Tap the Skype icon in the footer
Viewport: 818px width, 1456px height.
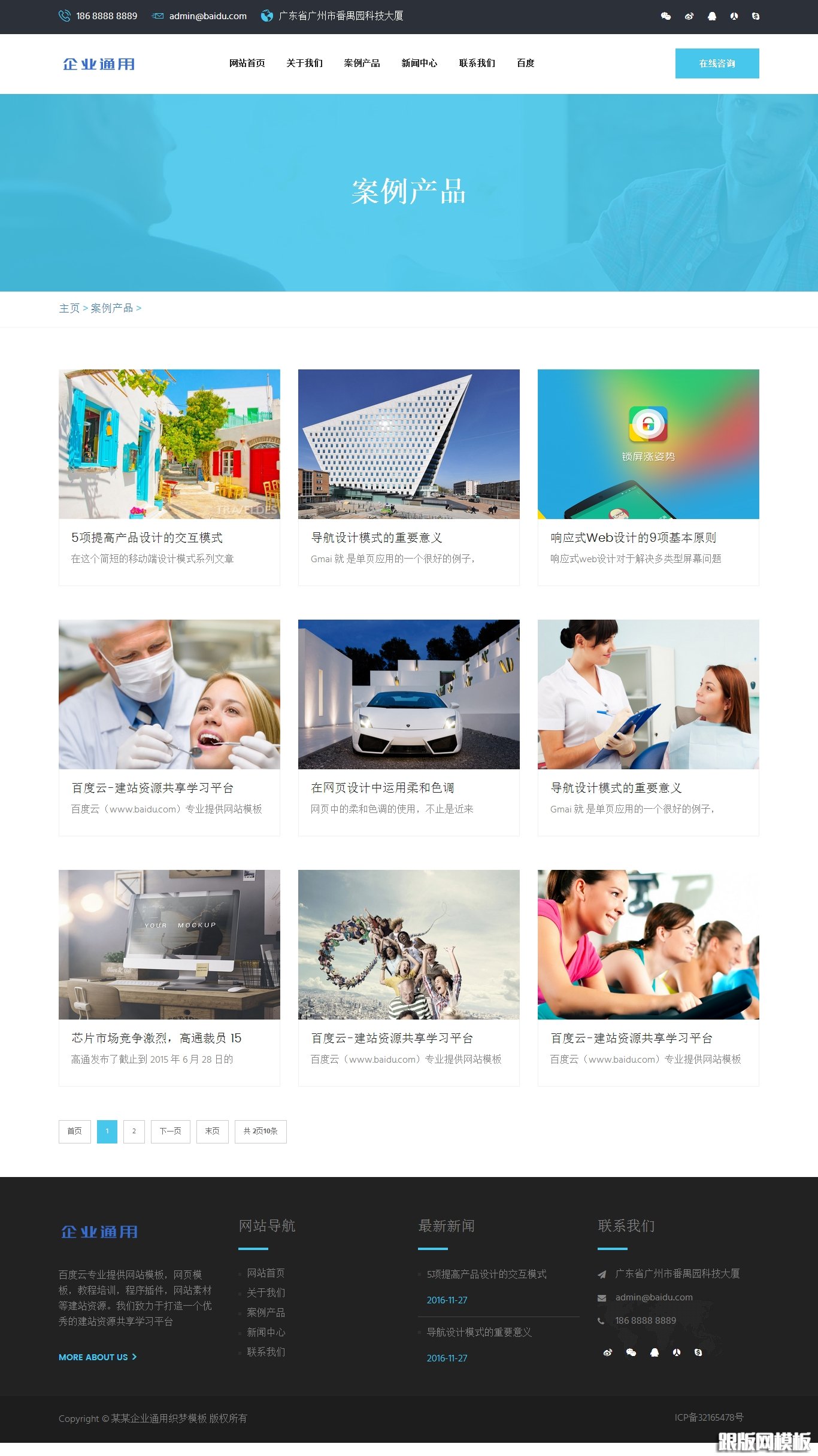point(698,1352)
